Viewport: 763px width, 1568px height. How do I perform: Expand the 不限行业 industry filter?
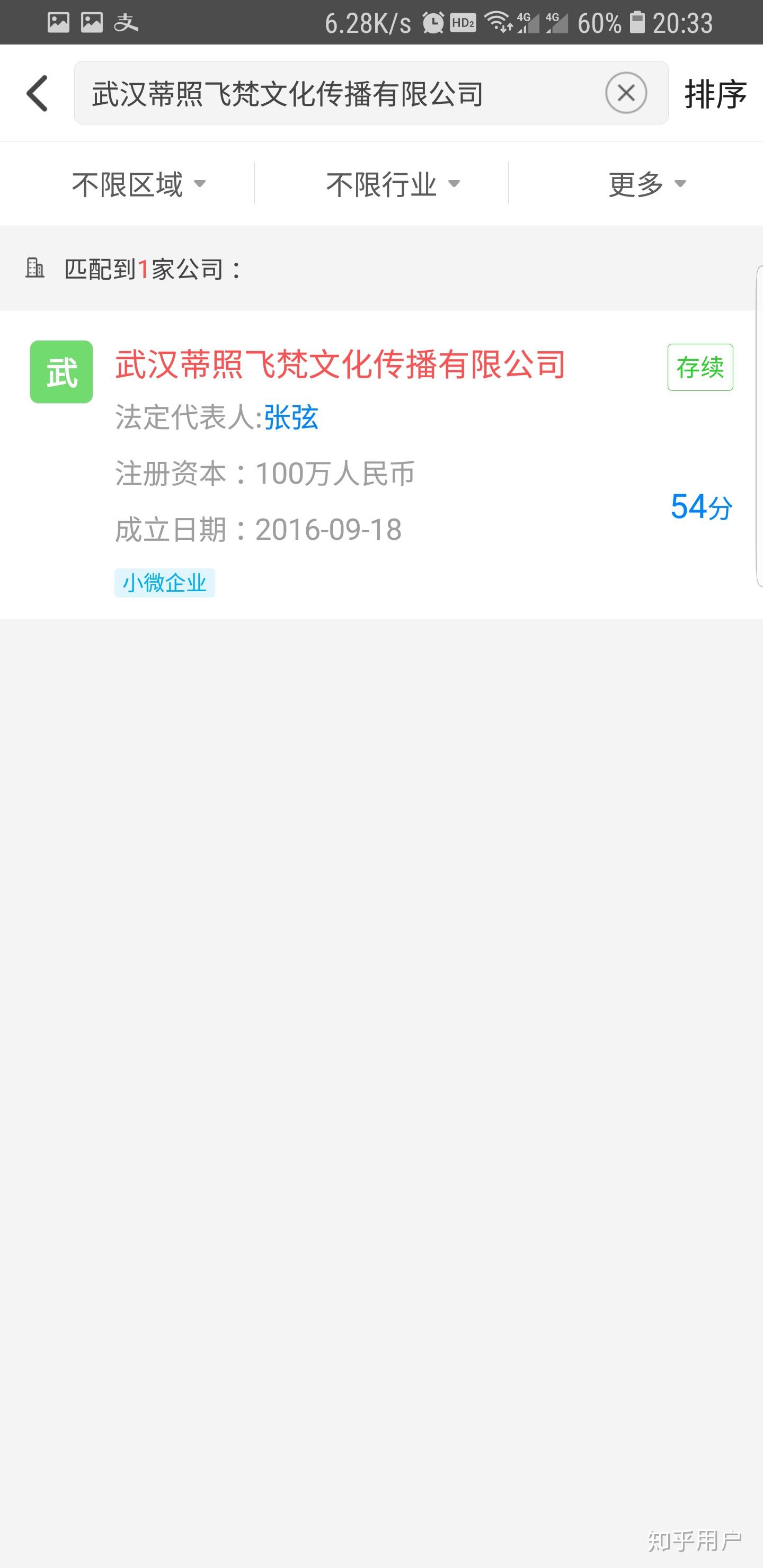392,184
